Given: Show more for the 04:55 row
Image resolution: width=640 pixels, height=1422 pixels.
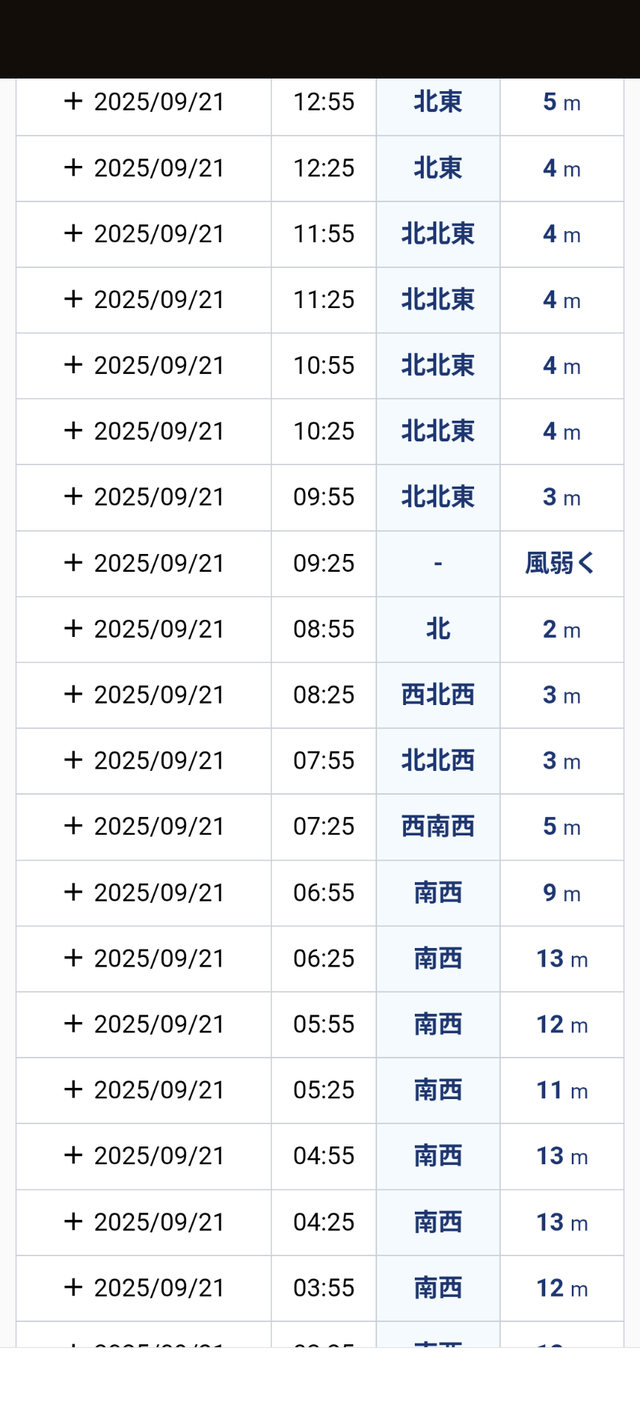Looking at the screenshot, I should 73,1155.
